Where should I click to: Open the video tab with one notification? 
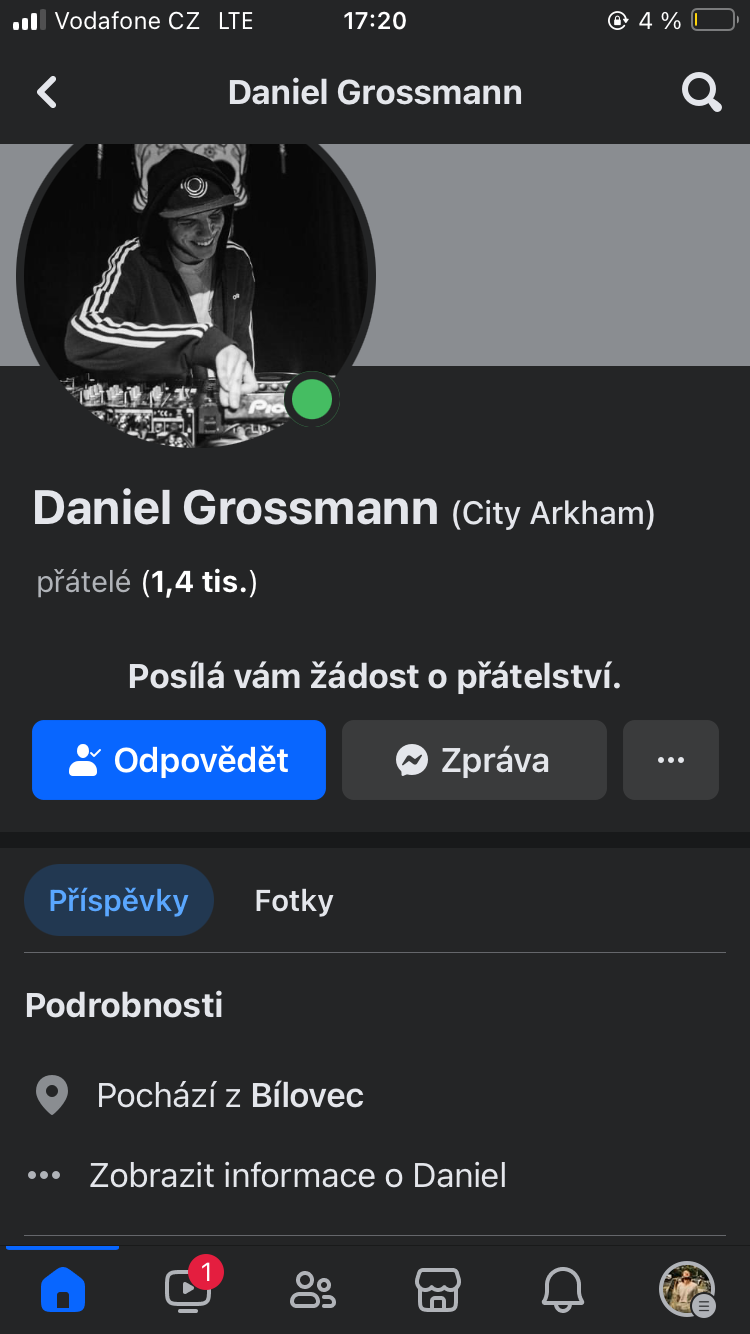(188, 1290)
